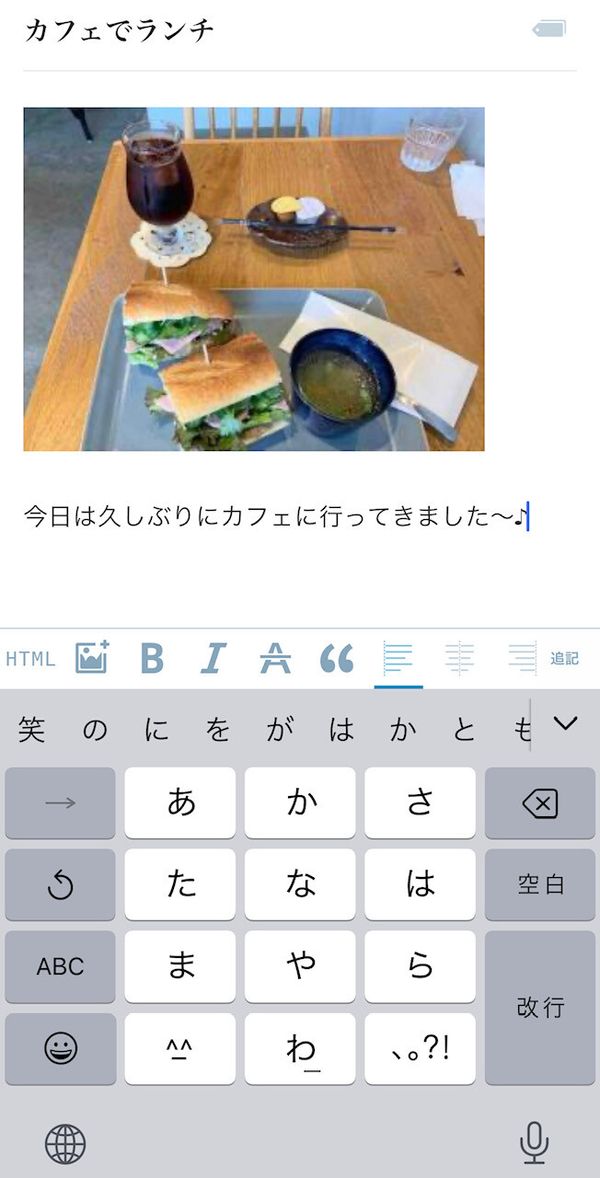Open the tag icon beside the title
The image size is (600, 1178).
tap(549, 29)
